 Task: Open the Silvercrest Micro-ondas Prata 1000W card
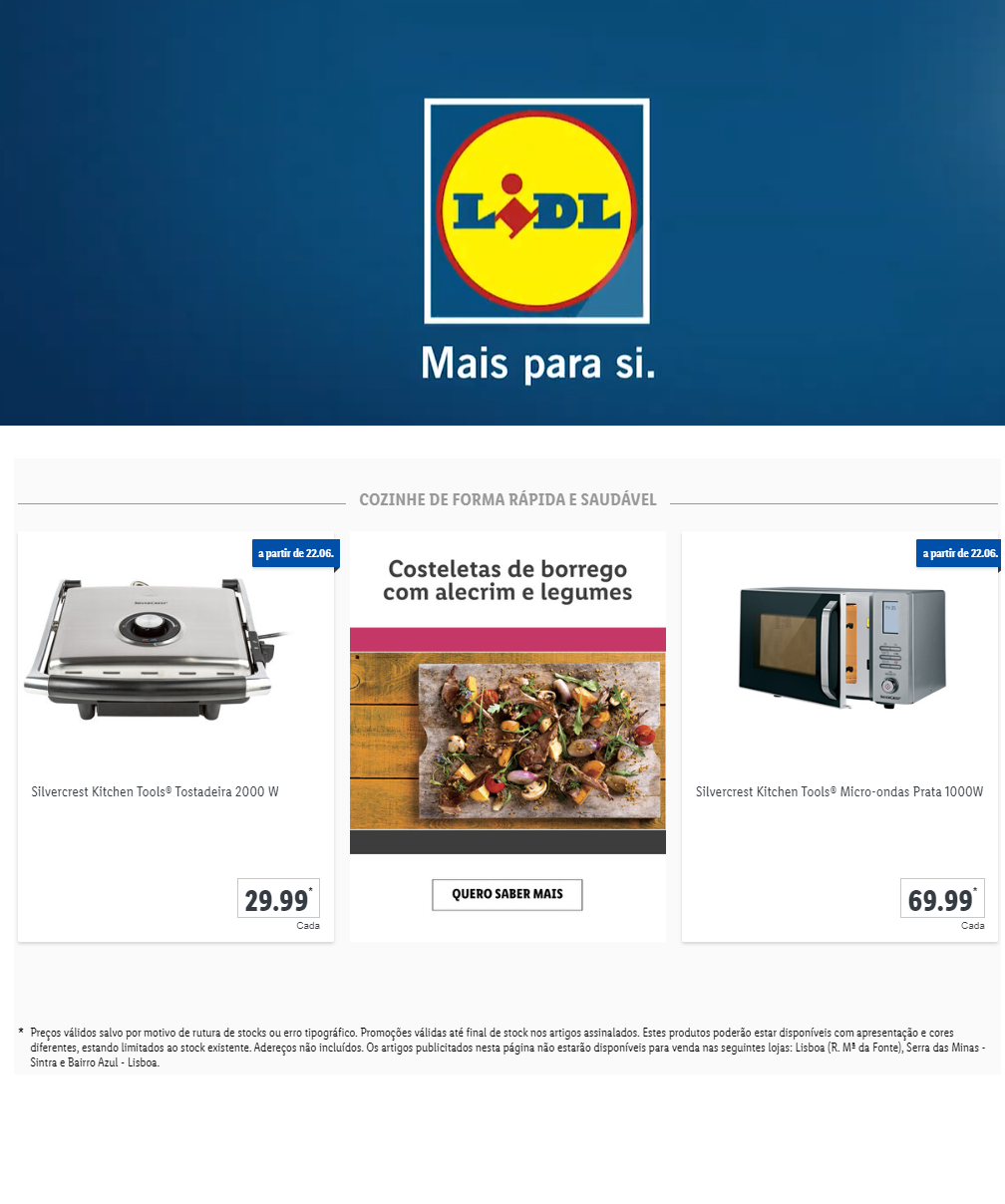click(839, 736)
